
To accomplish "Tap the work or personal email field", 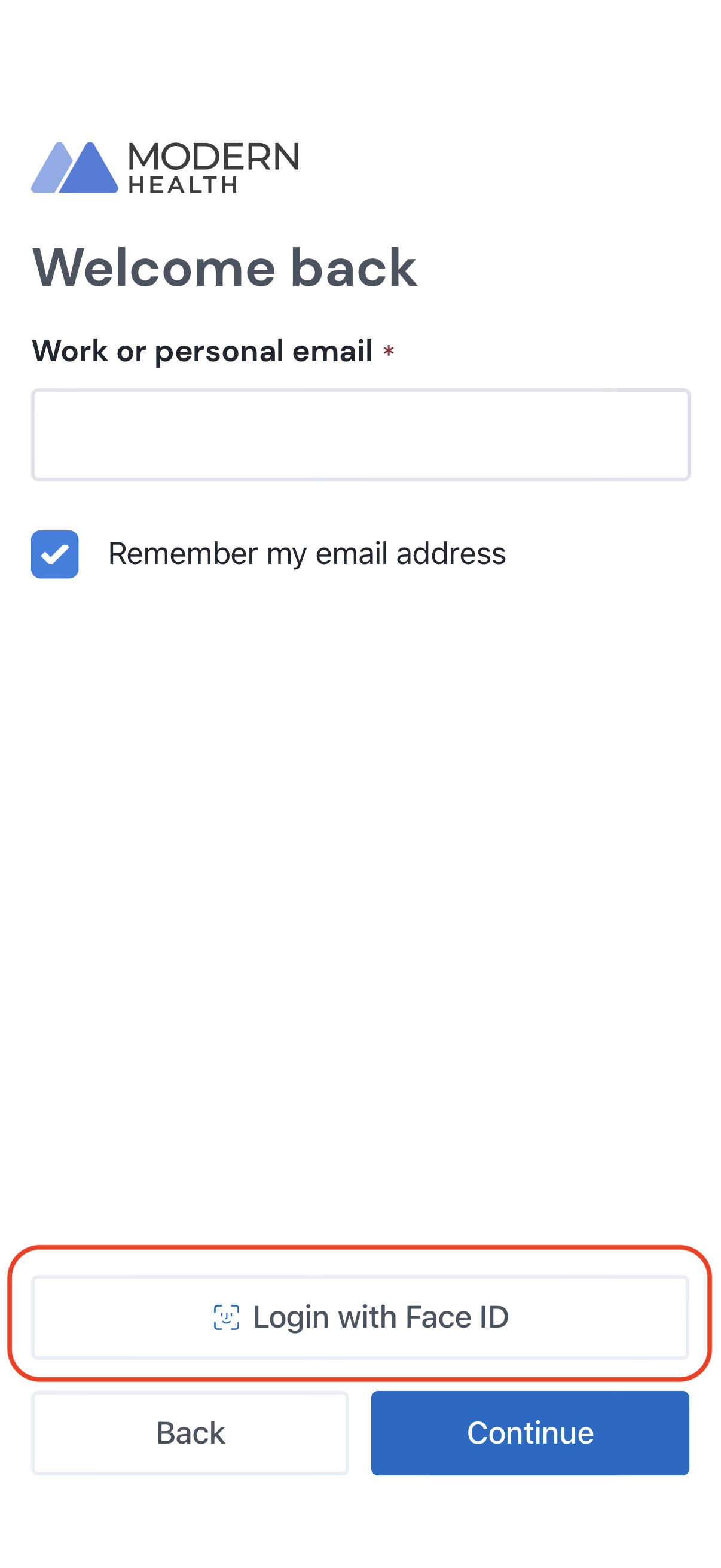I will point(361,435).
